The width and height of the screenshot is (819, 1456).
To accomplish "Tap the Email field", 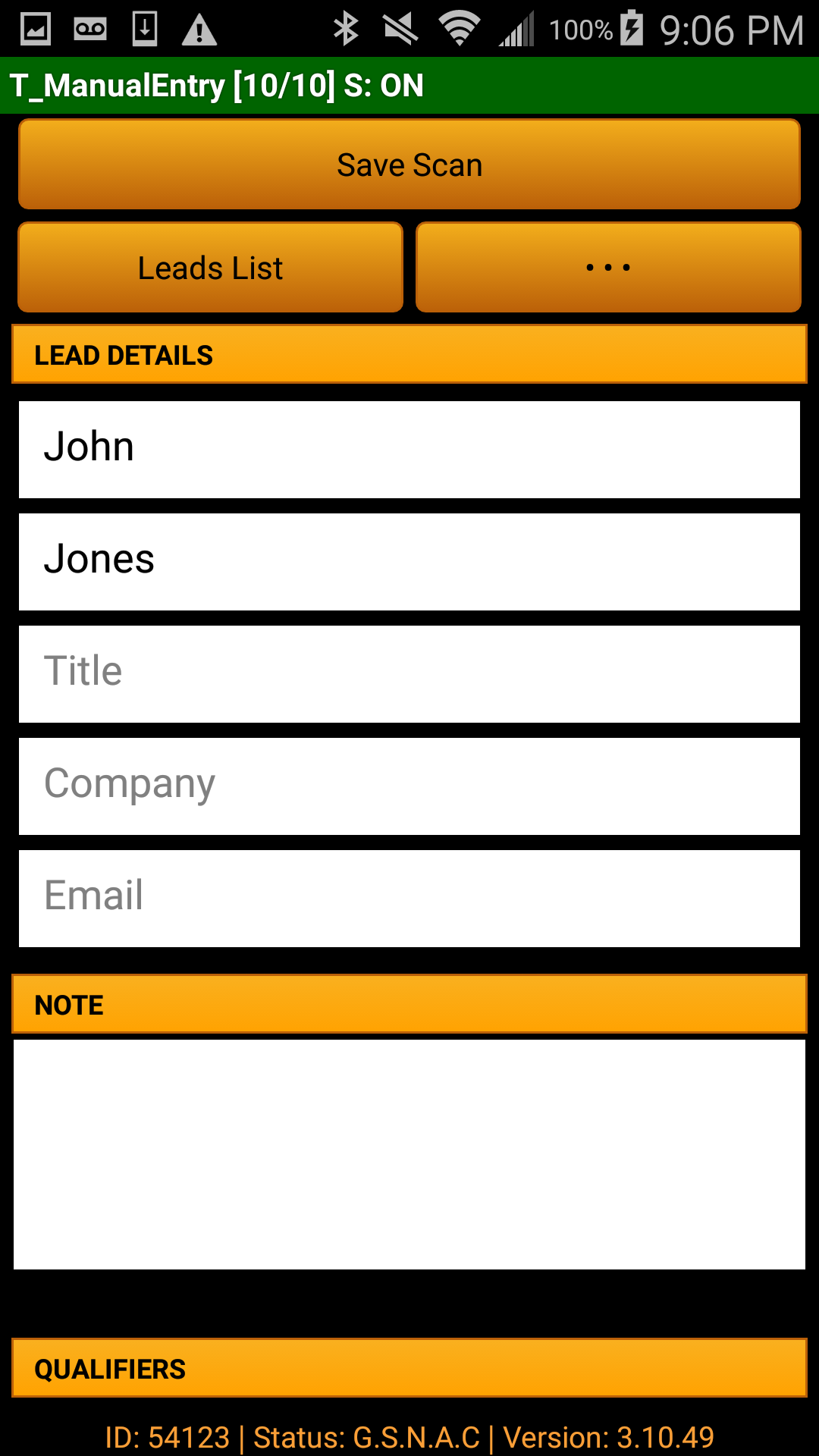I will tap(409, 898).
